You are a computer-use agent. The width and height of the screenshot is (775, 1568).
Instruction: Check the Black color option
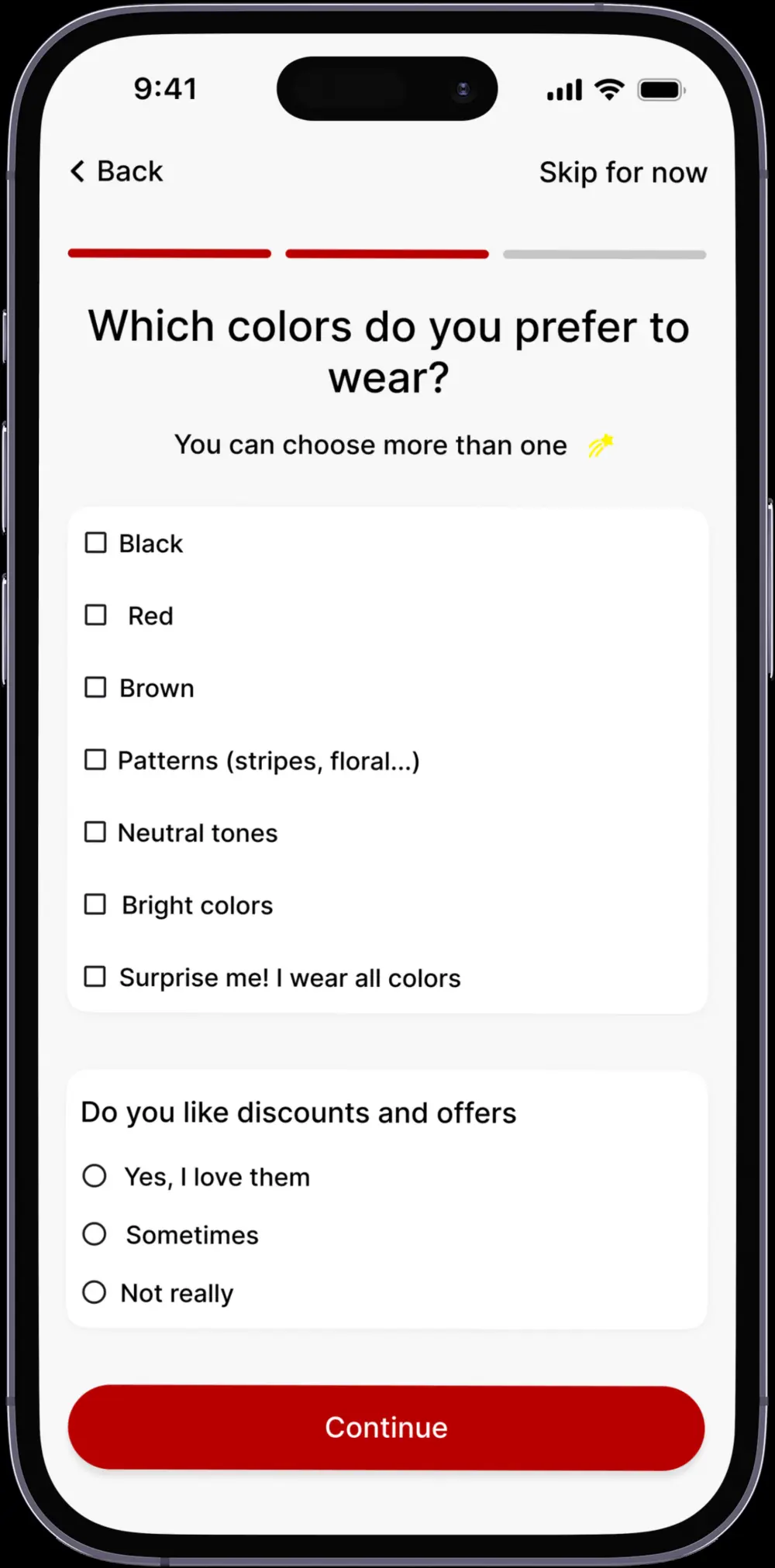pyautogui.click(x=95, y=543)
